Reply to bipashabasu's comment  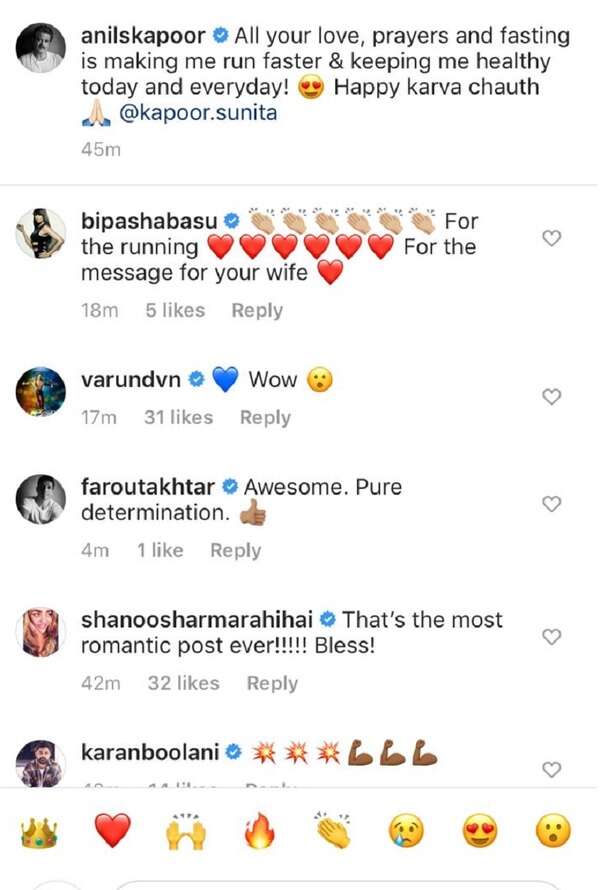257,311
